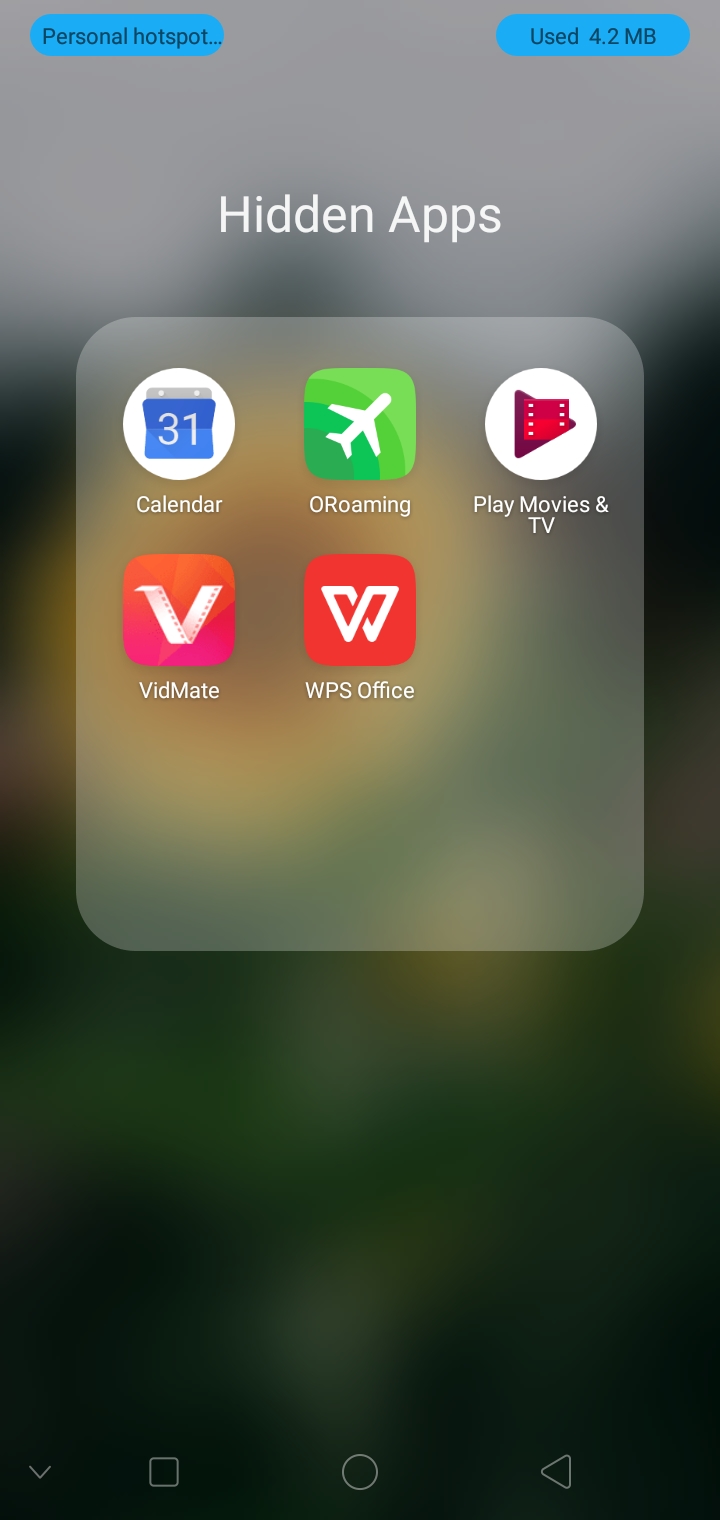Tap the Calendar icon showing 31
720x1520 pixels.
(x=179, y=422)
